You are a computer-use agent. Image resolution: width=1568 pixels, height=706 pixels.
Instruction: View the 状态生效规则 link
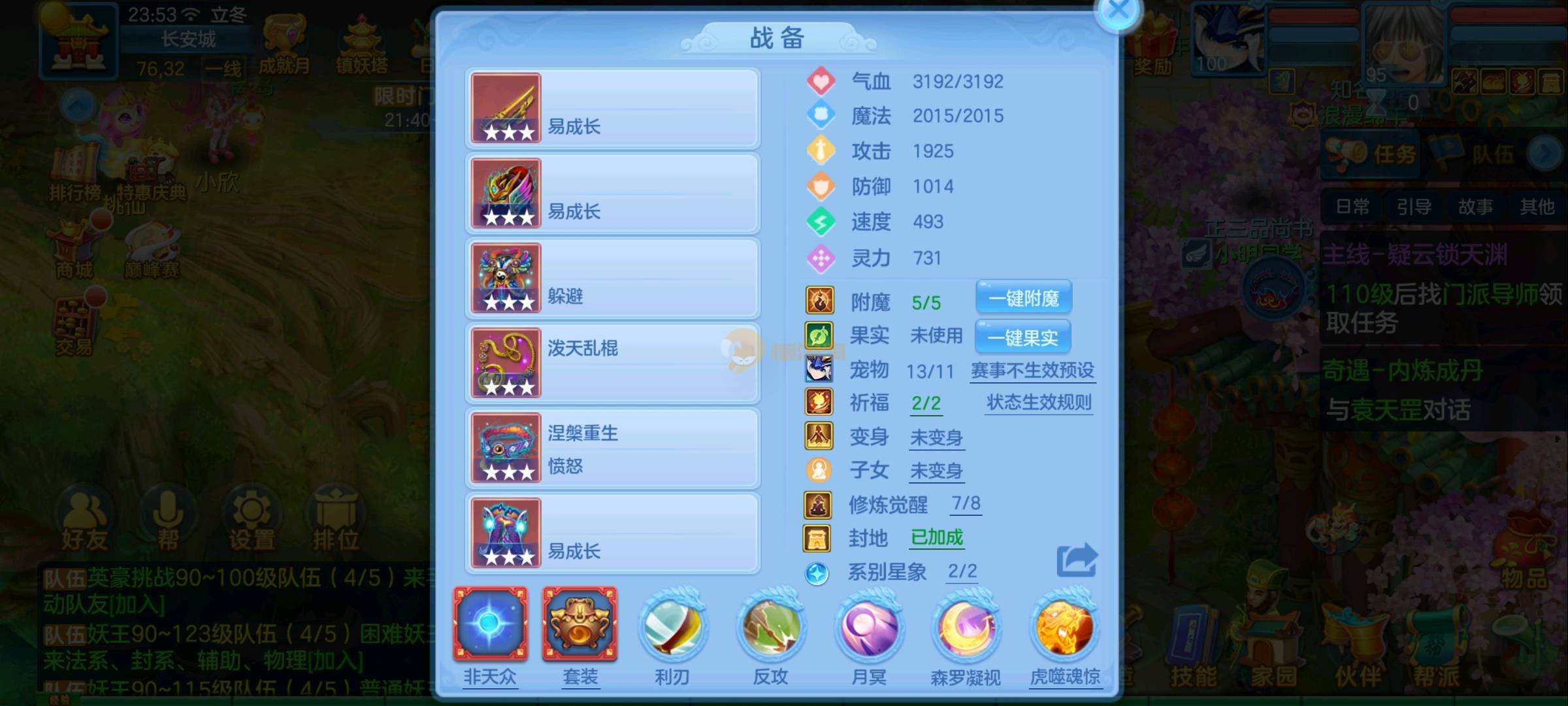(x=1039, y=403)
